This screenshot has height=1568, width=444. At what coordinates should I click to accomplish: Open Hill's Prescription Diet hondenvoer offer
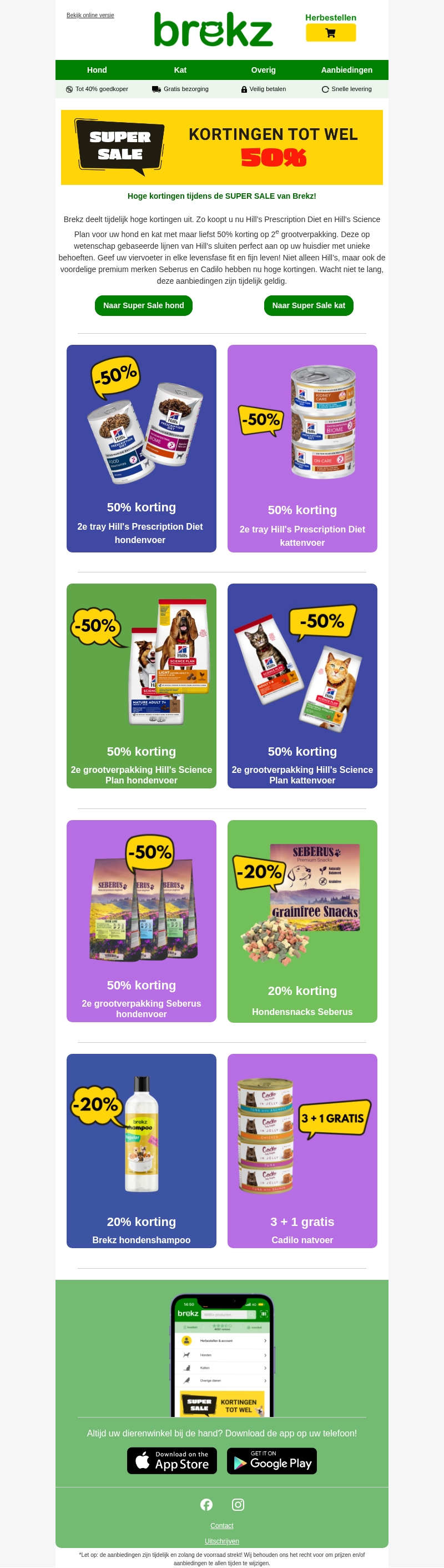(x=141, y=449)
